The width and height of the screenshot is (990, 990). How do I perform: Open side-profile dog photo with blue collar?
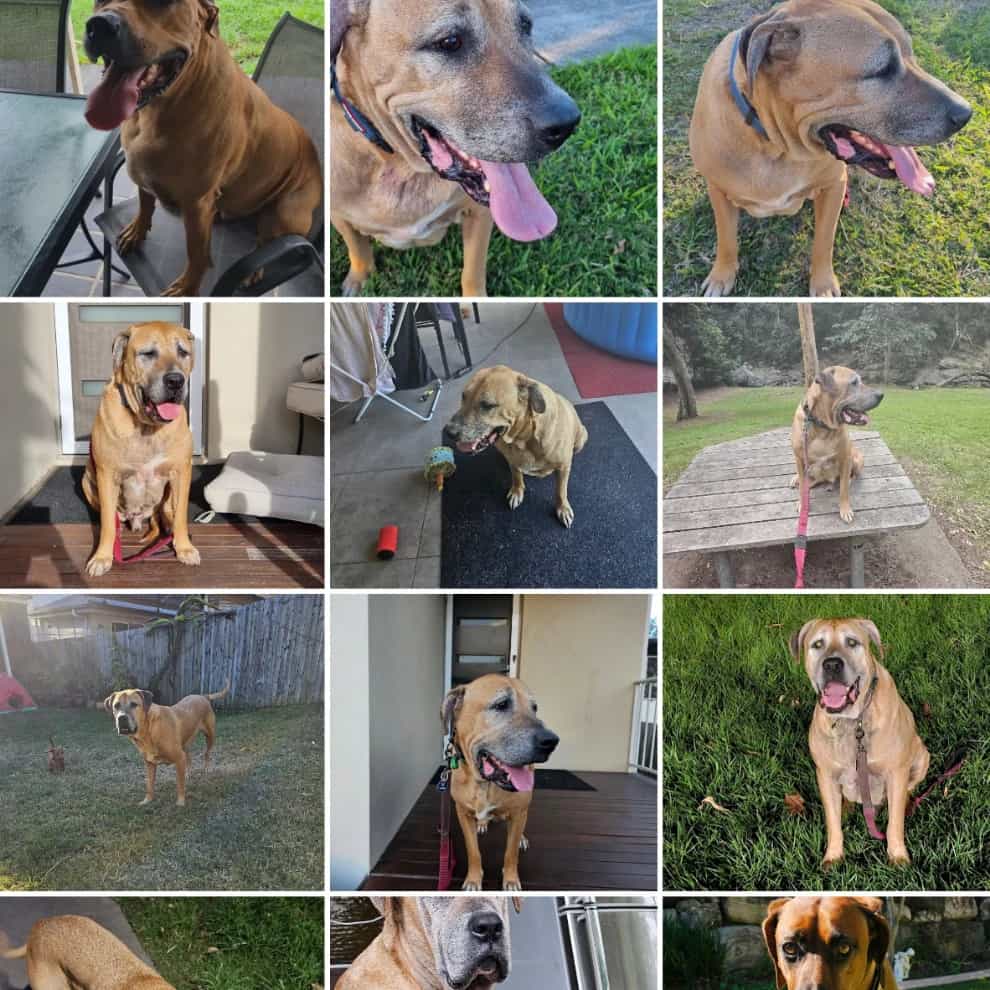(826, 148)
